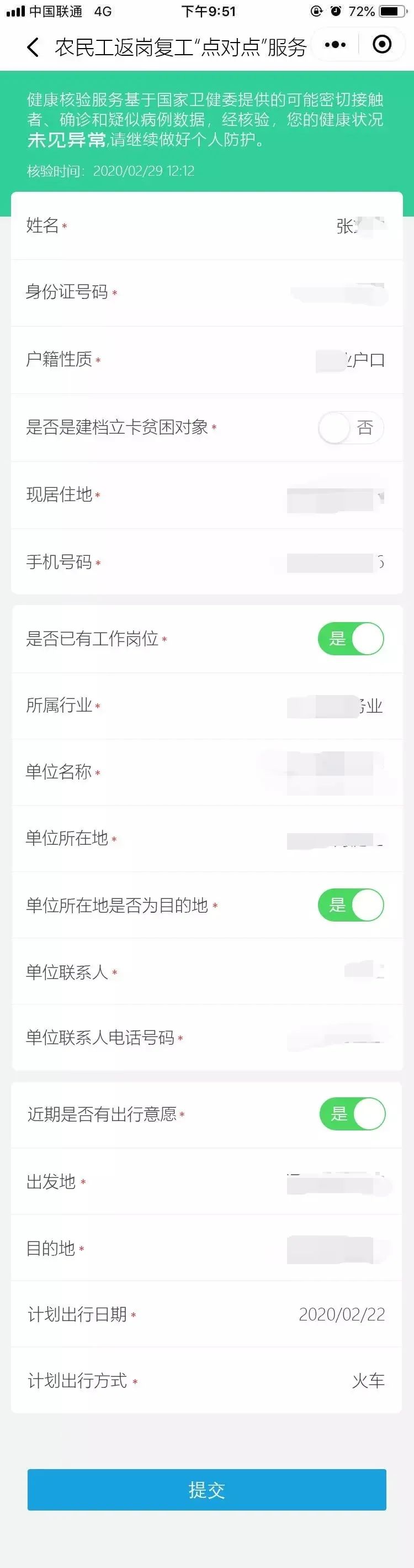
Task: Disable 单位所在地是否为目的地 switch
Action: (351, 905)
